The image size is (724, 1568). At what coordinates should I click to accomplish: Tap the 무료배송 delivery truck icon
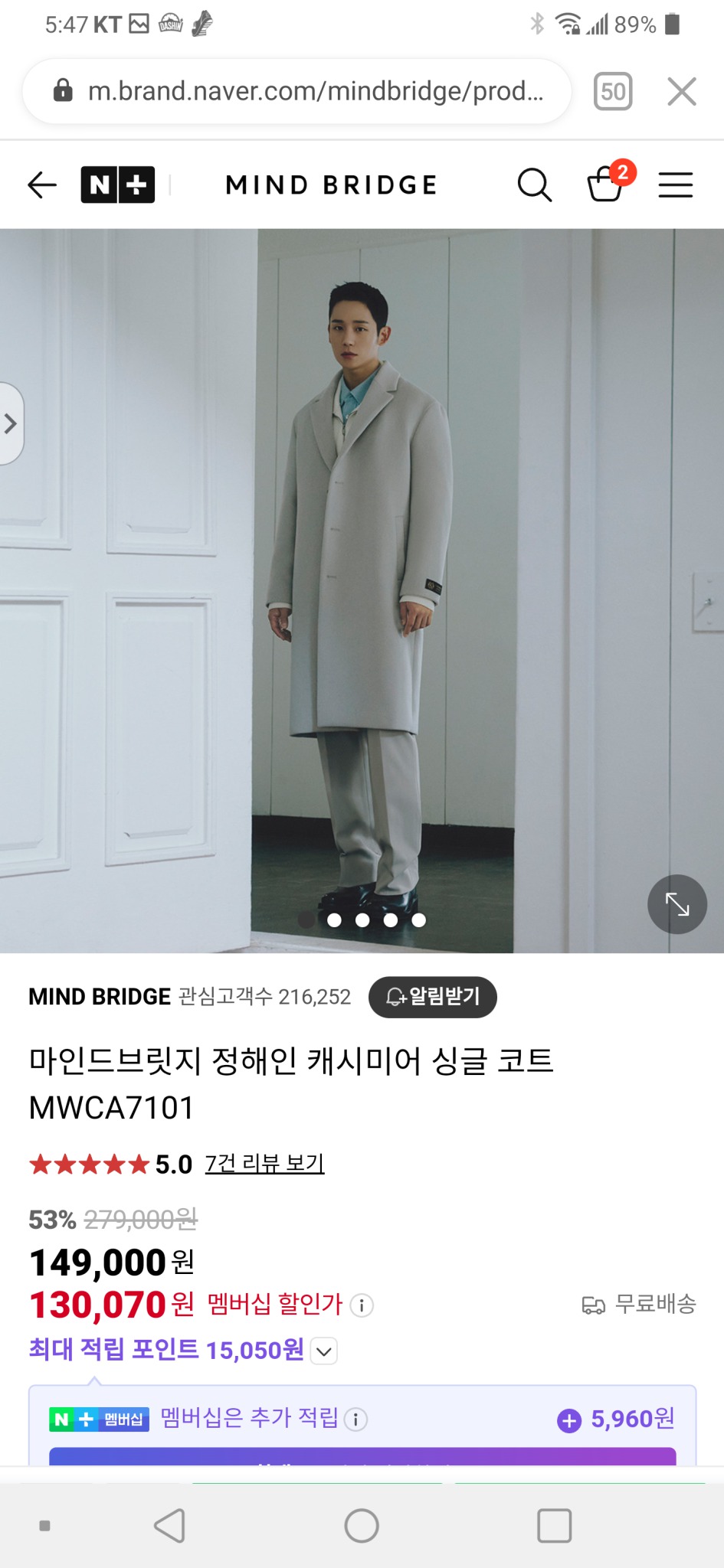(x=594, y=1305)
